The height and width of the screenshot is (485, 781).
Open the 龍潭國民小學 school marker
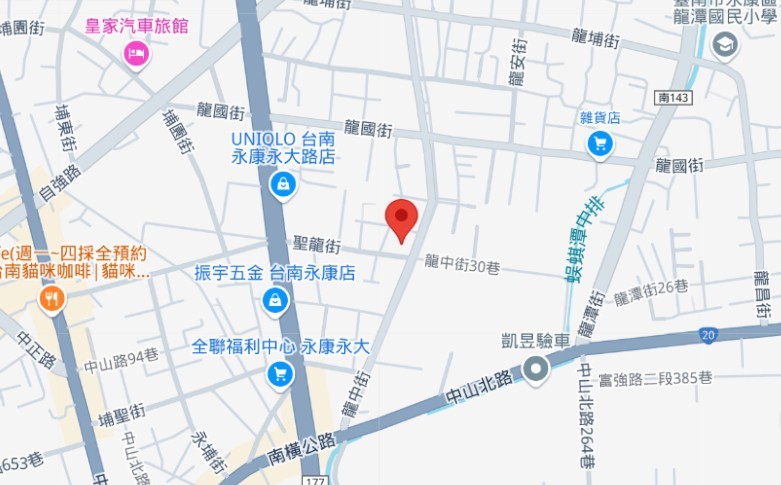pos(724,44)
